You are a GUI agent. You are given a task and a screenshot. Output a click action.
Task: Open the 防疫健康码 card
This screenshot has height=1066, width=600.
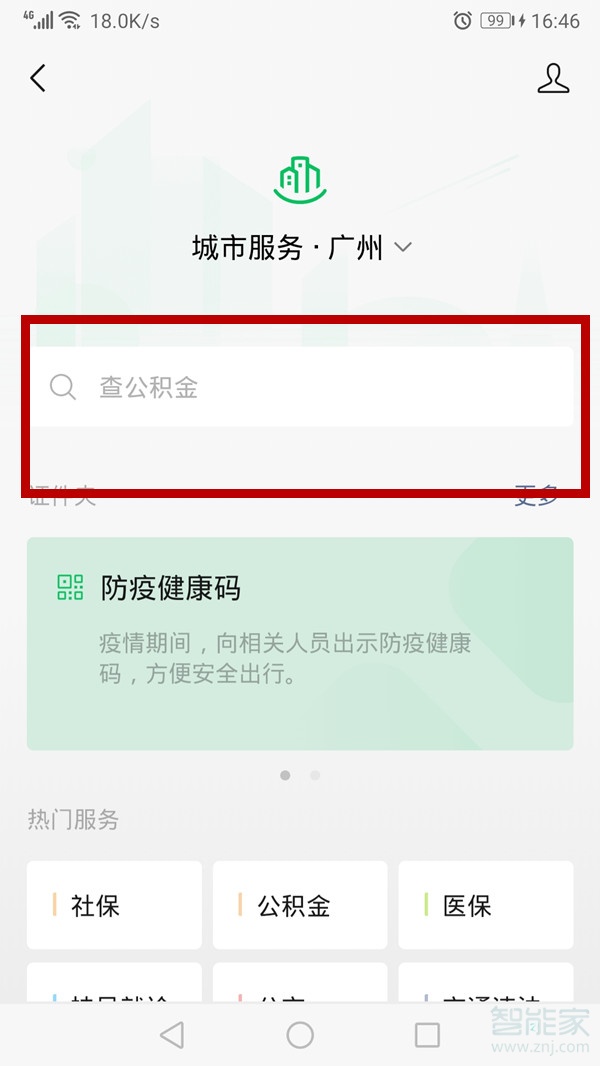coord(300,643)
